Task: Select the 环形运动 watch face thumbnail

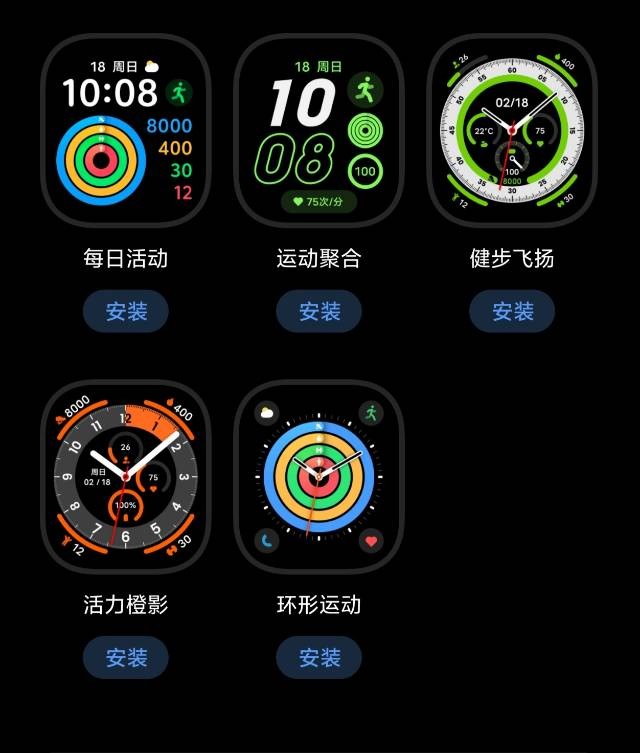Action: coord(319,477)
